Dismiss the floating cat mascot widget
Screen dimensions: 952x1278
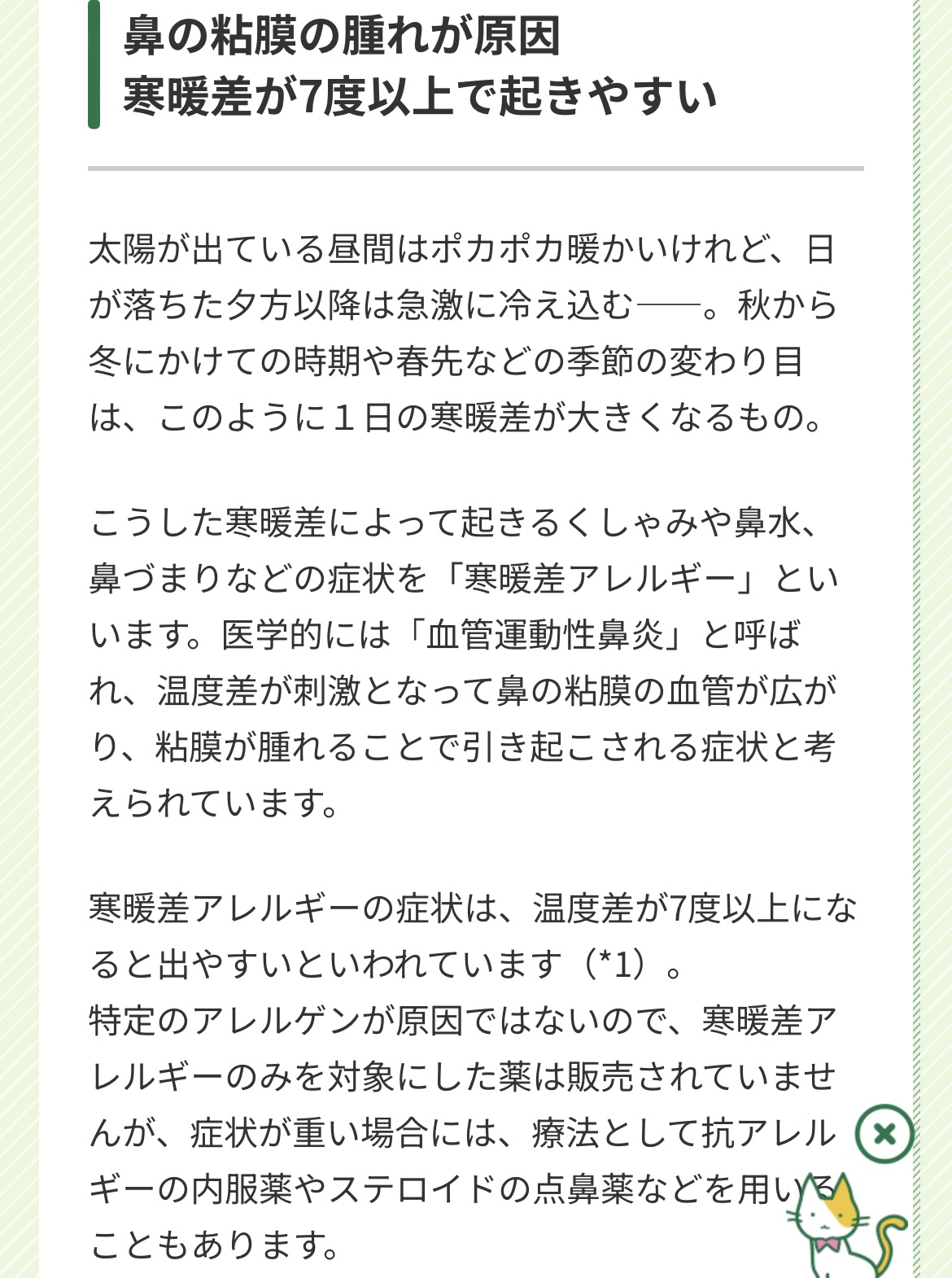tap(884, 1133)
